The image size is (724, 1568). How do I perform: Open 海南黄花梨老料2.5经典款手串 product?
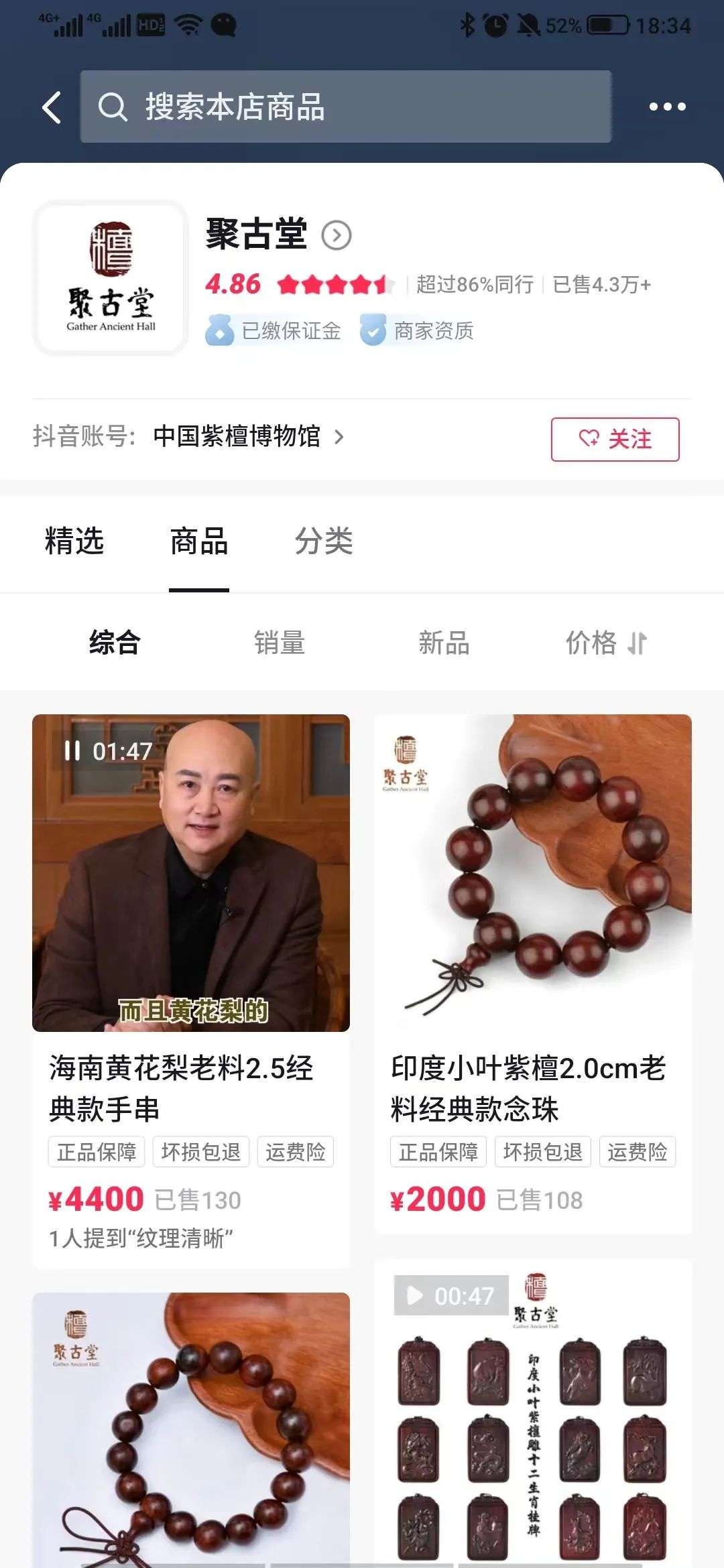tap(181, 1088)
